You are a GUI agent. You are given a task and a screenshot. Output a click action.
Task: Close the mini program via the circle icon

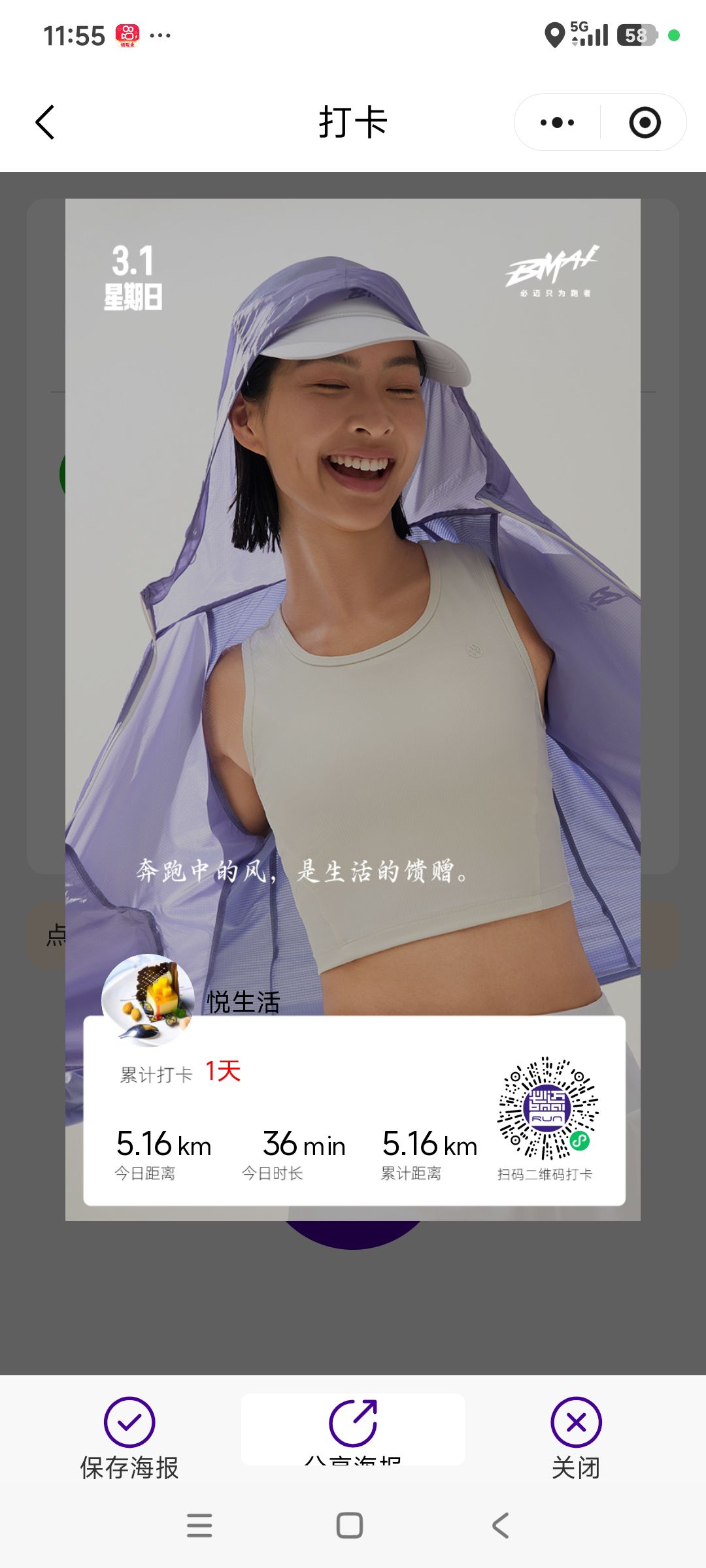point(645,123)
